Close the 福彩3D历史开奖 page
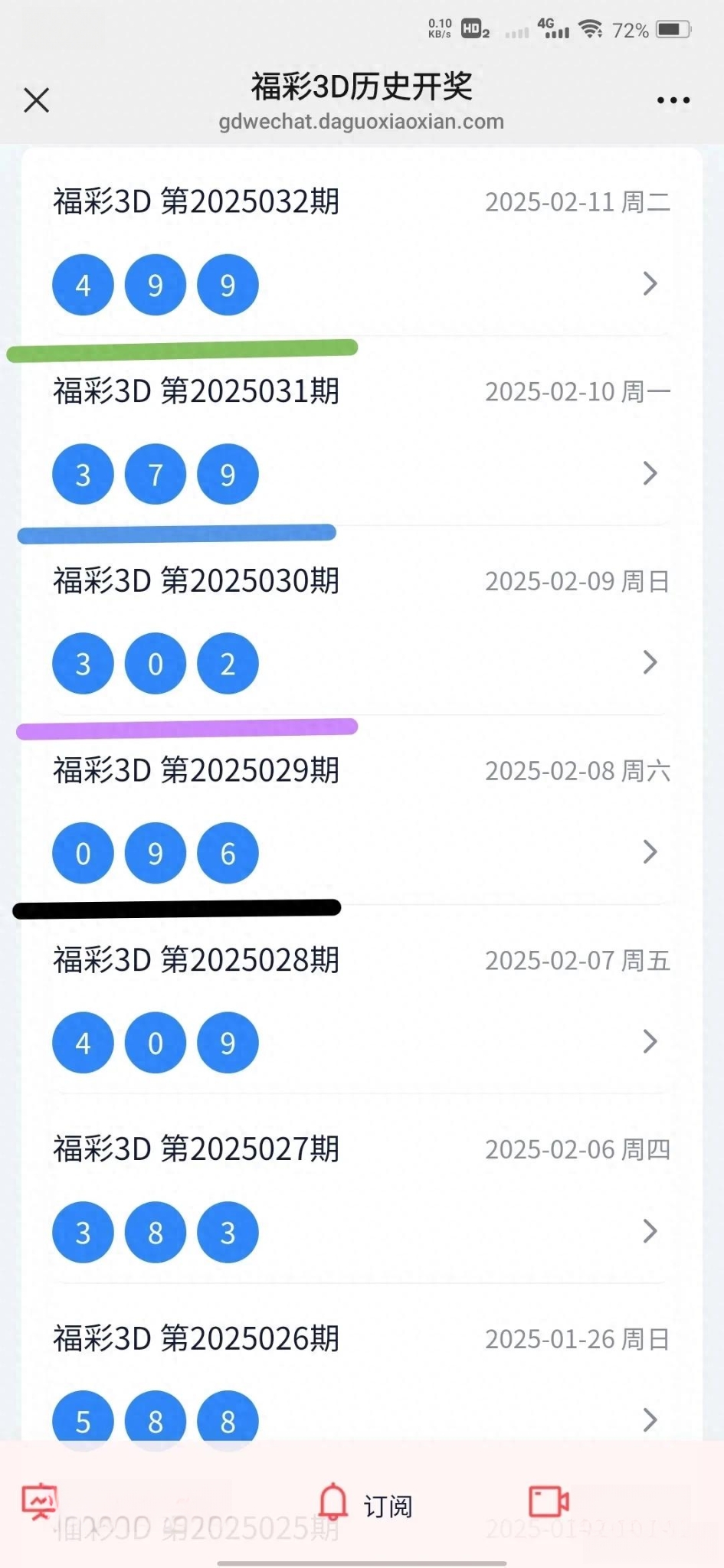The image size is (724, 1568). [x=36, y=100]
